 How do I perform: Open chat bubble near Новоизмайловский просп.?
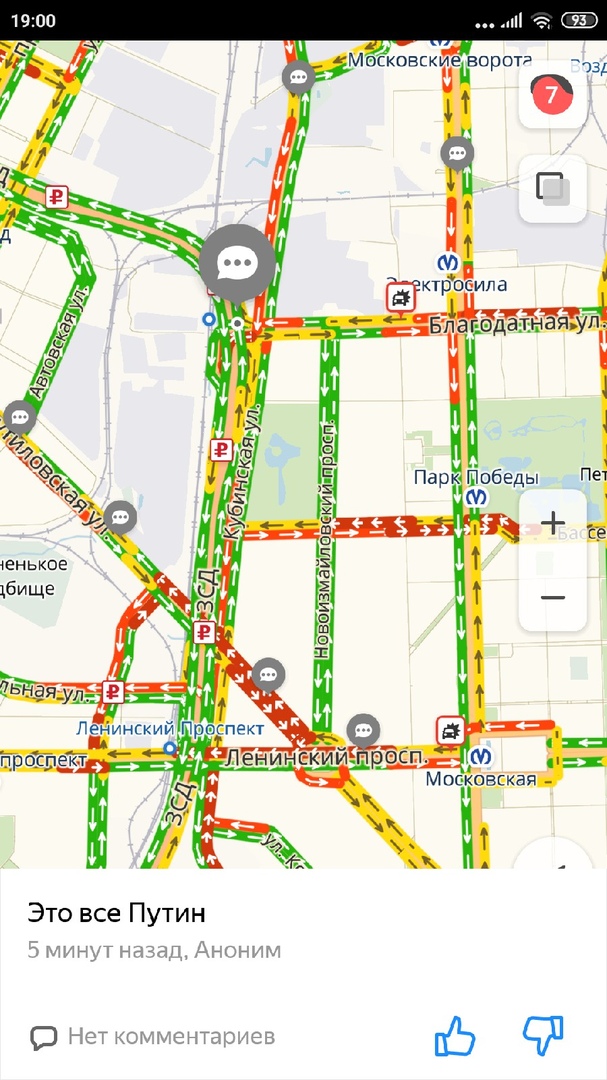(268, 675)
